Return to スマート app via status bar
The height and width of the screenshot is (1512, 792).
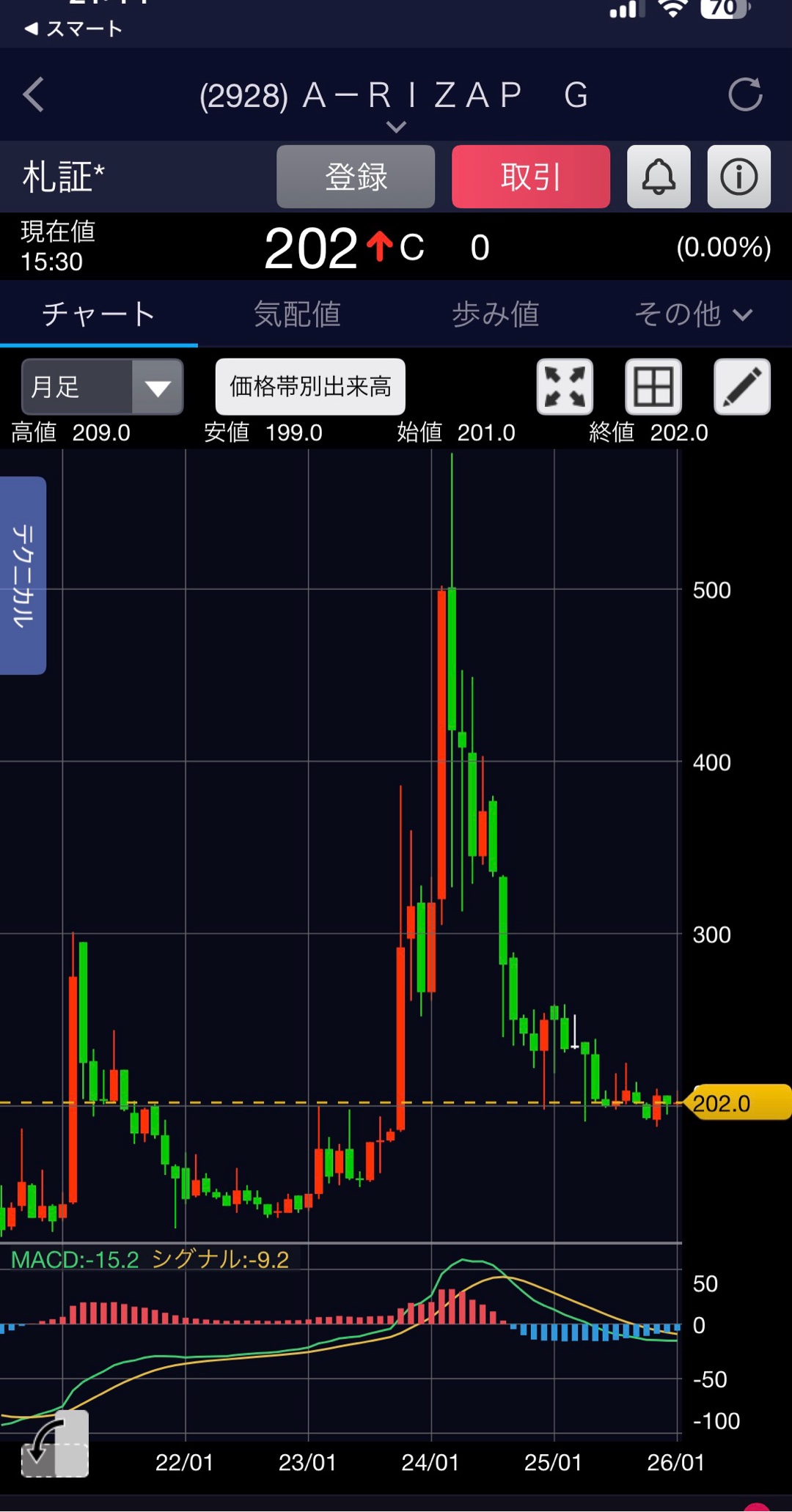(73, 29)
